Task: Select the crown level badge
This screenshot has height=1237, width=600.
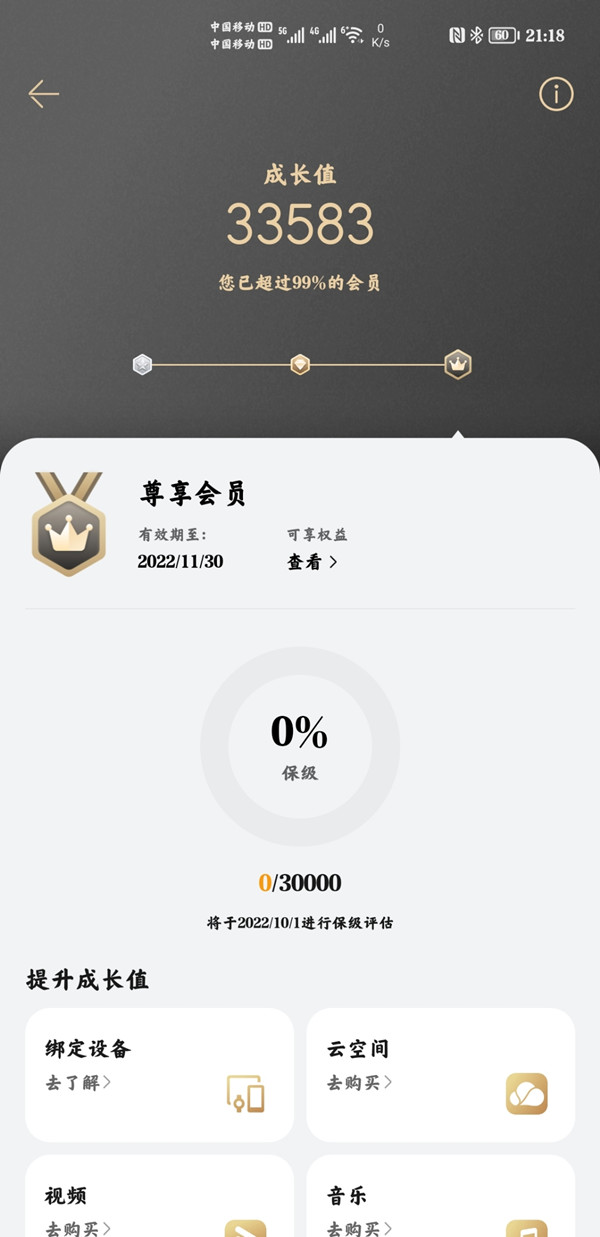Action: [458, 365]
